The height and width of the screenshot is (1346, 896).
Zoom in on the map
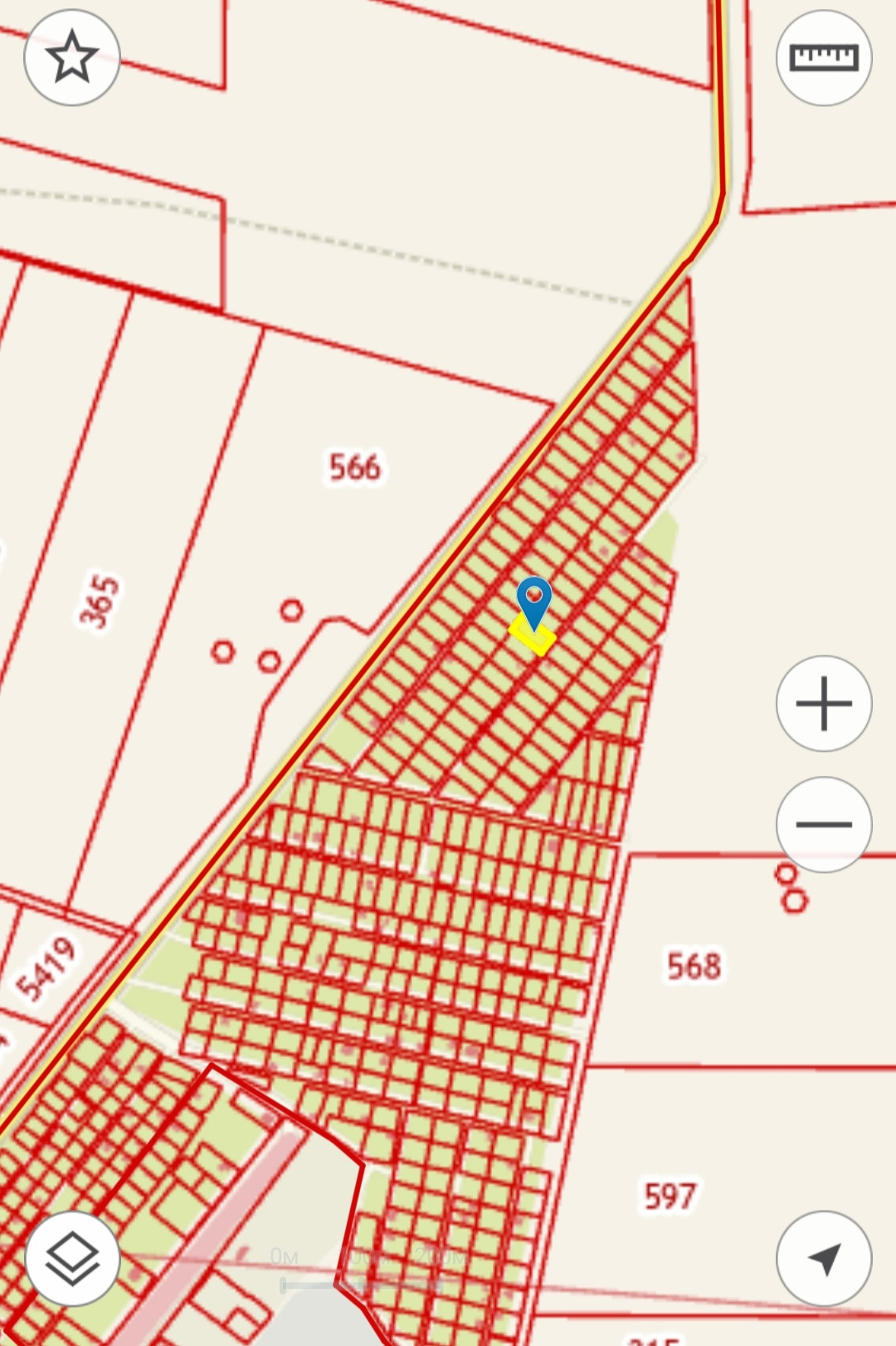point(823,704)
